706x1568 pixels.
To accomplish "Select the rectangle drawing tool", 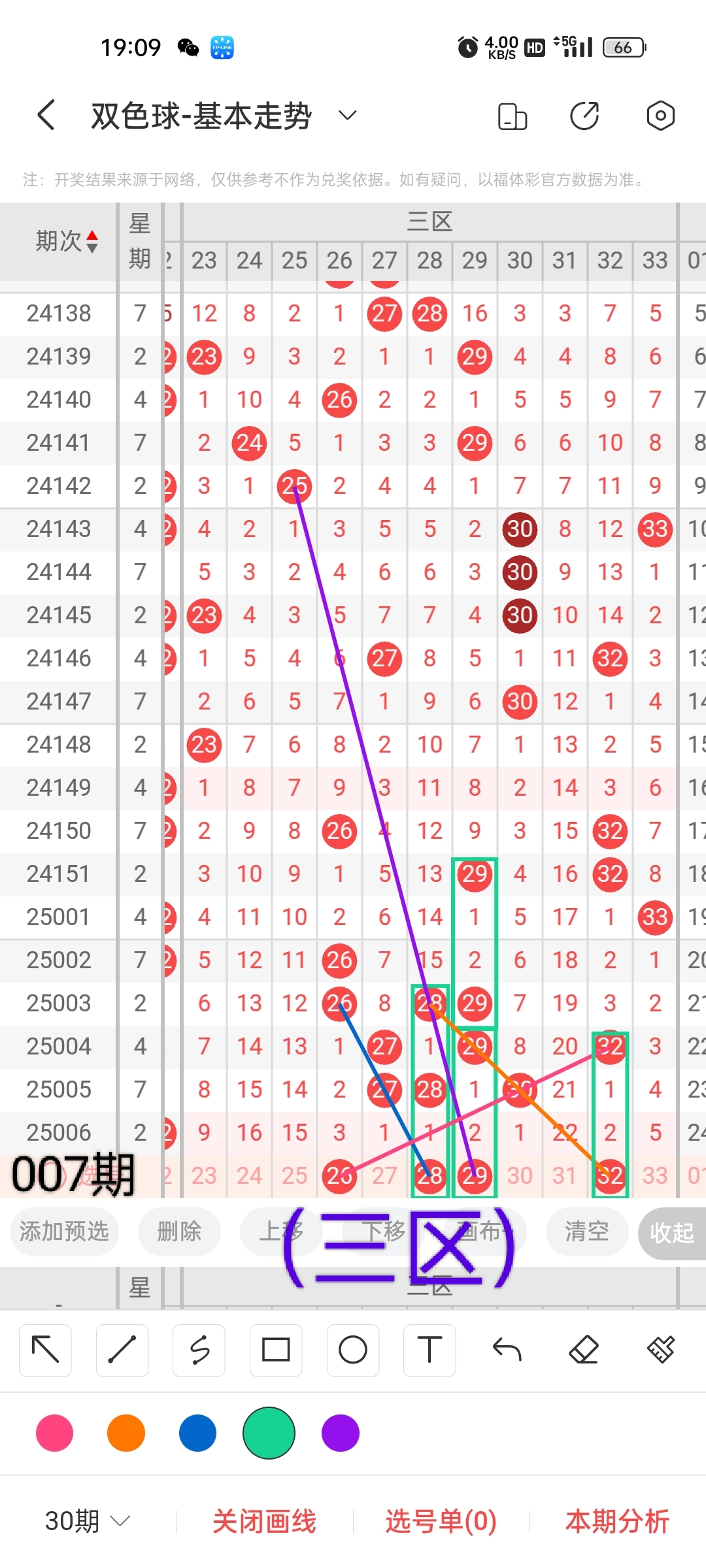I will [276, 1350].
